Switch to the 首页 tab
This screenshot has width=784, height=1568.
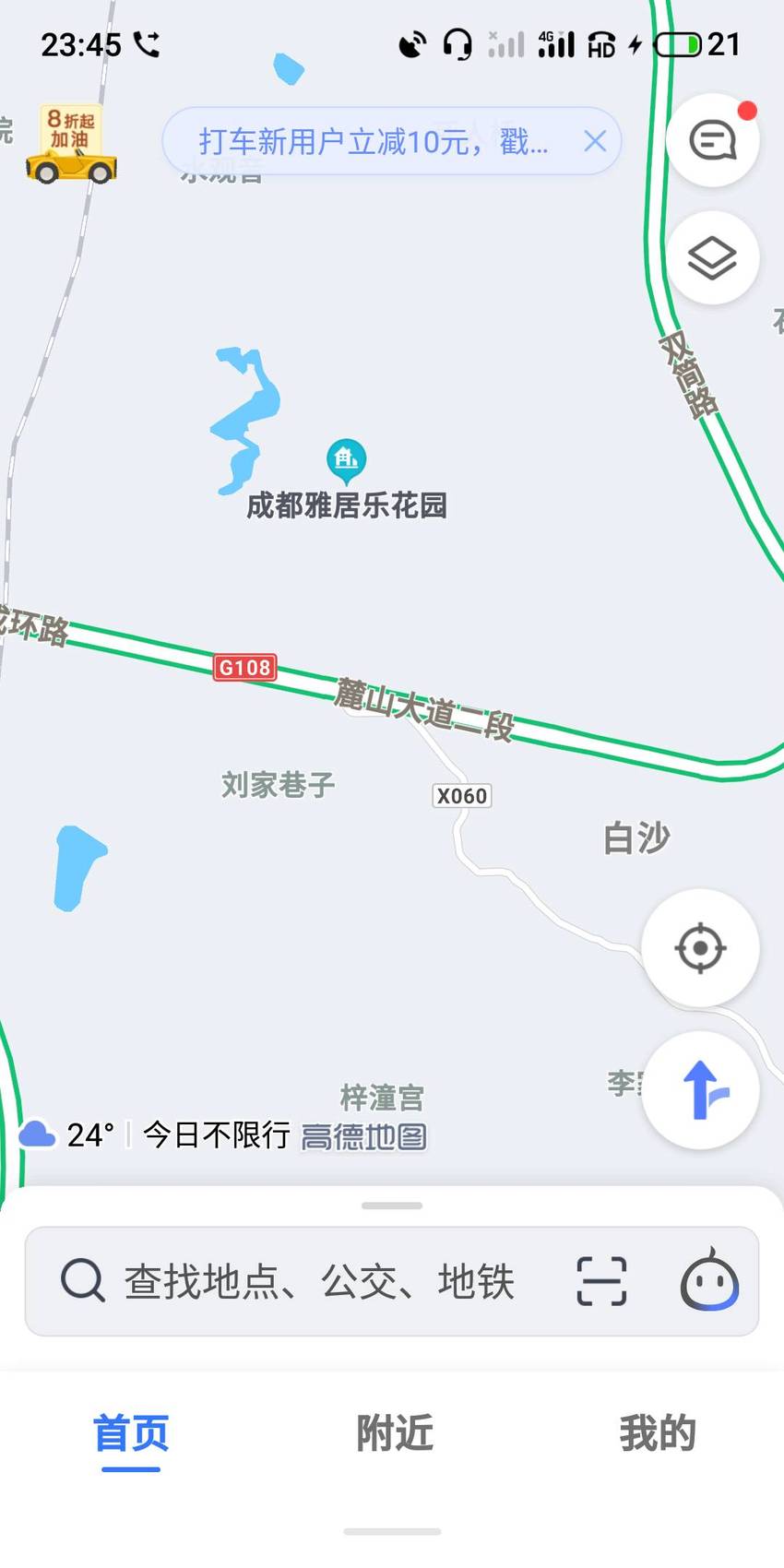pos(131,1435)
